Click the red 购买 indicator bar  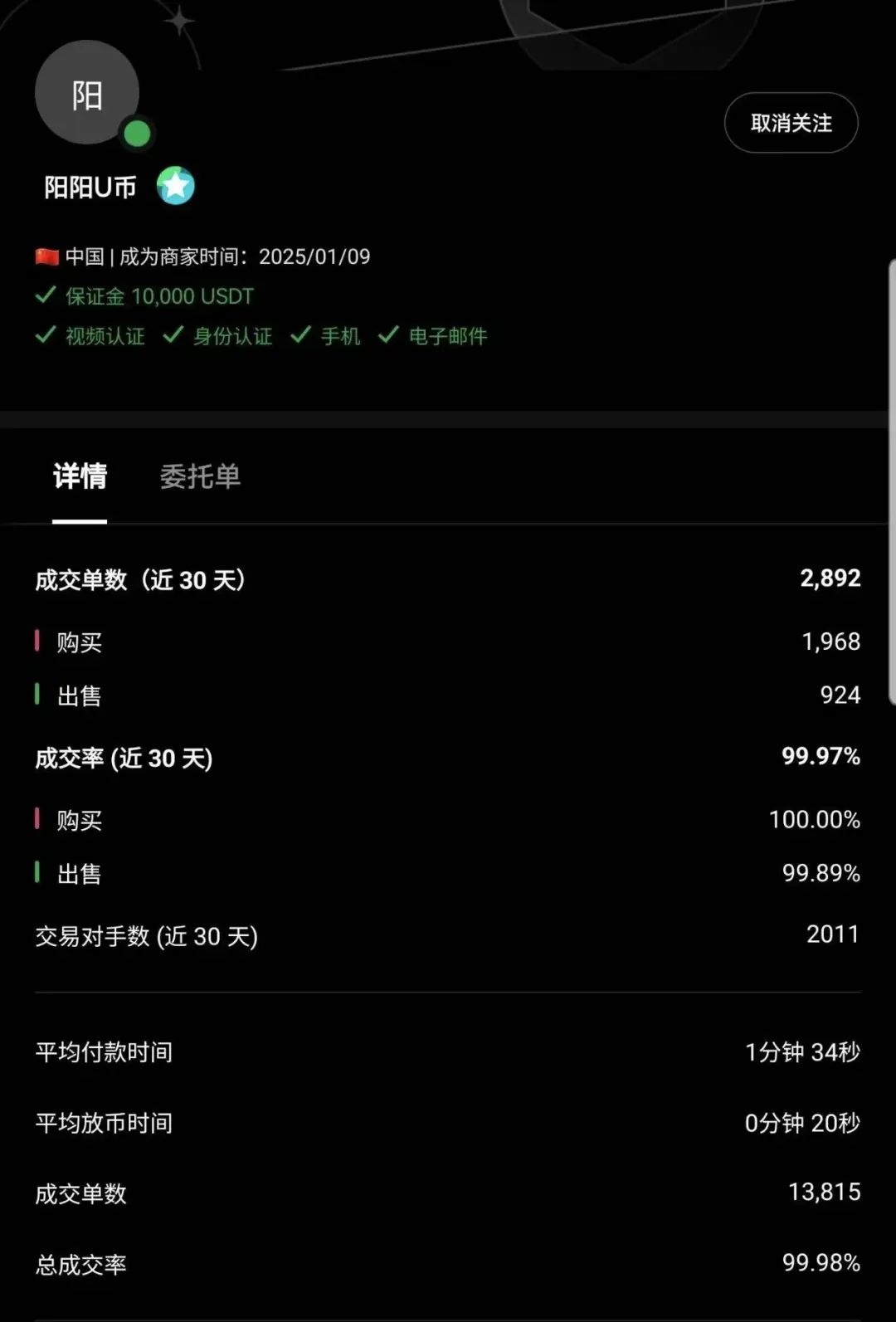click(x=37, y=641)
